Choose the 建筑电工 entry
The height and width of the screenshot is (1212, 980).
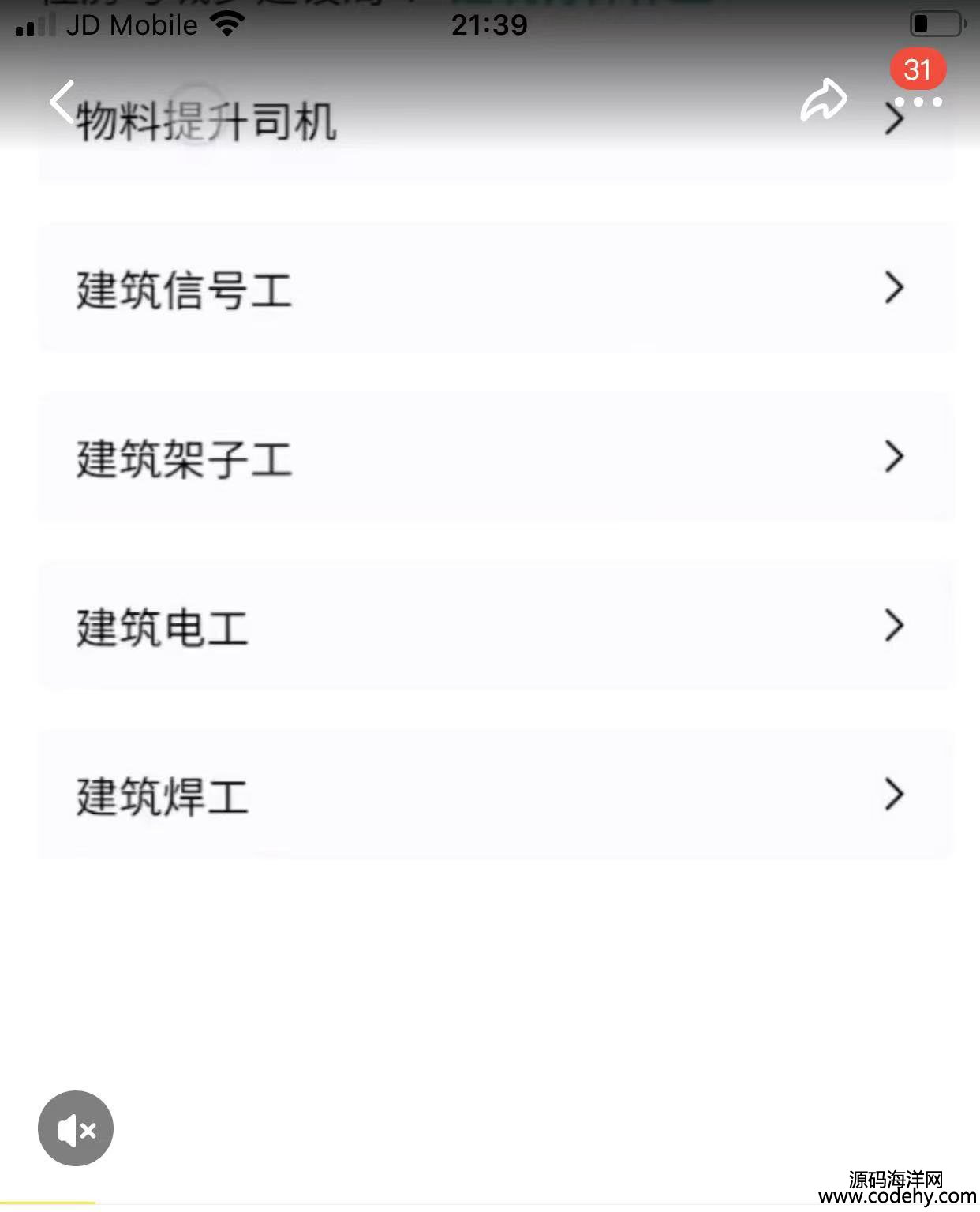point(496,627)
